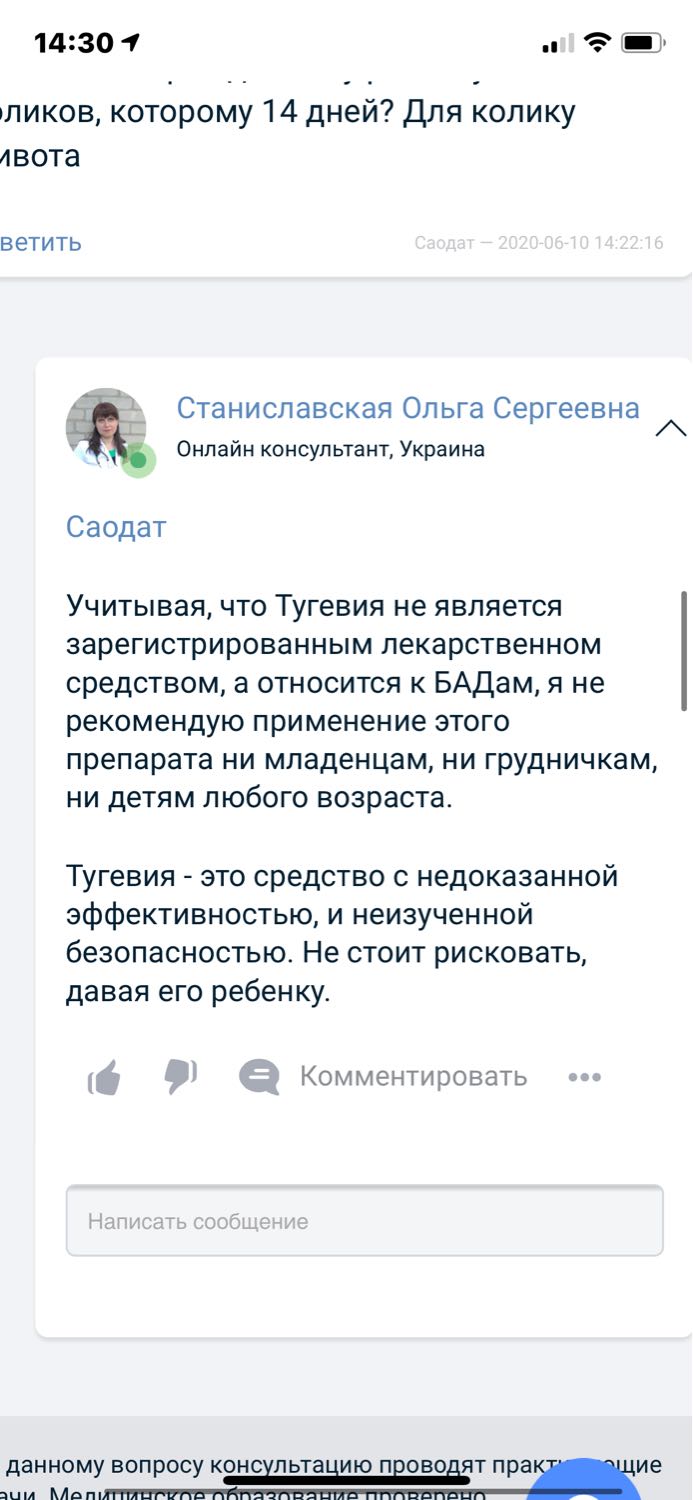Screen dimensions: 693x1500
Task: Collapse the answer with the chevron arrow
Action: [670, 429]
